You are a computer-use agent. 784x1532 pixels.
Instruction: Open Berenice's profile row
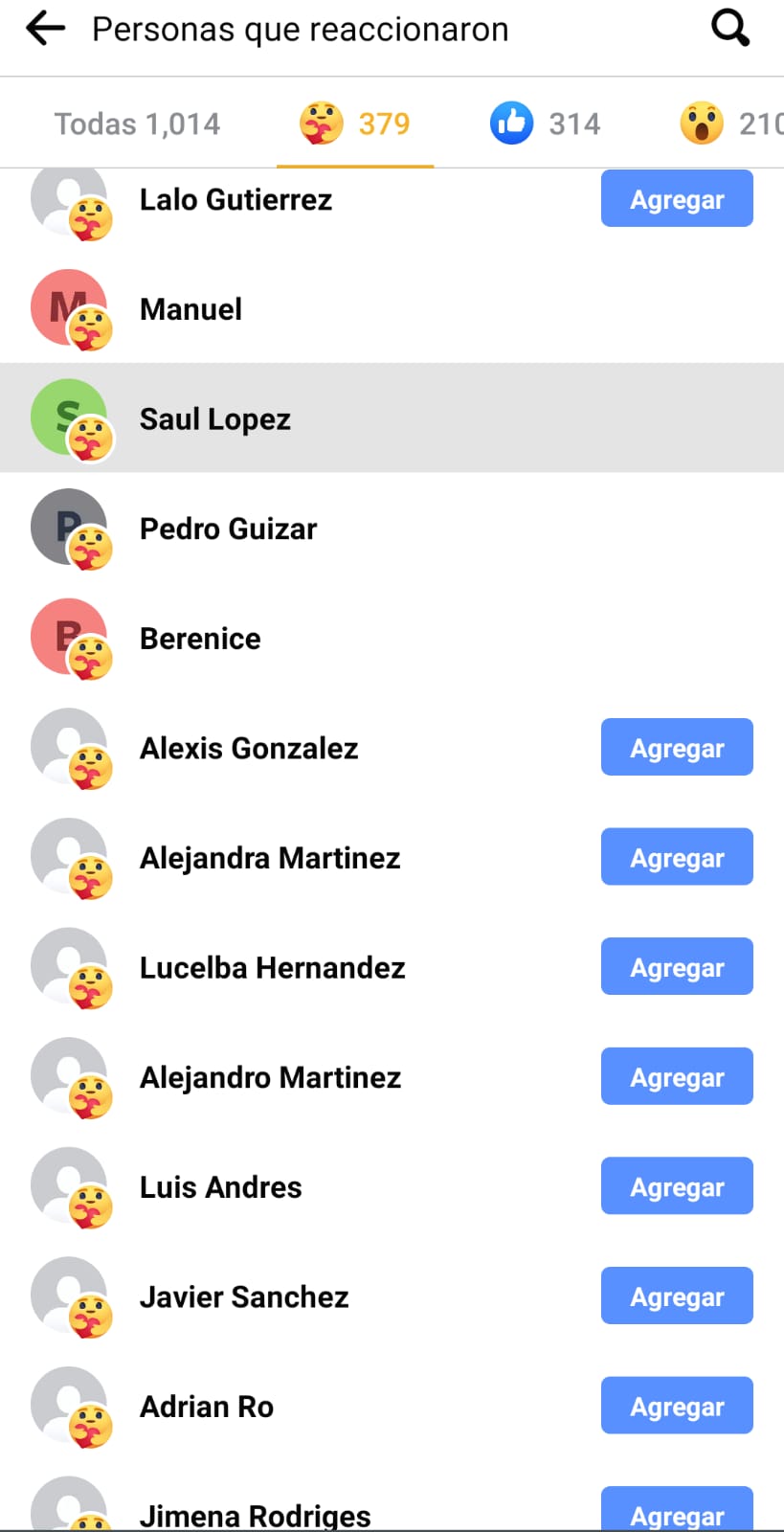392,638
